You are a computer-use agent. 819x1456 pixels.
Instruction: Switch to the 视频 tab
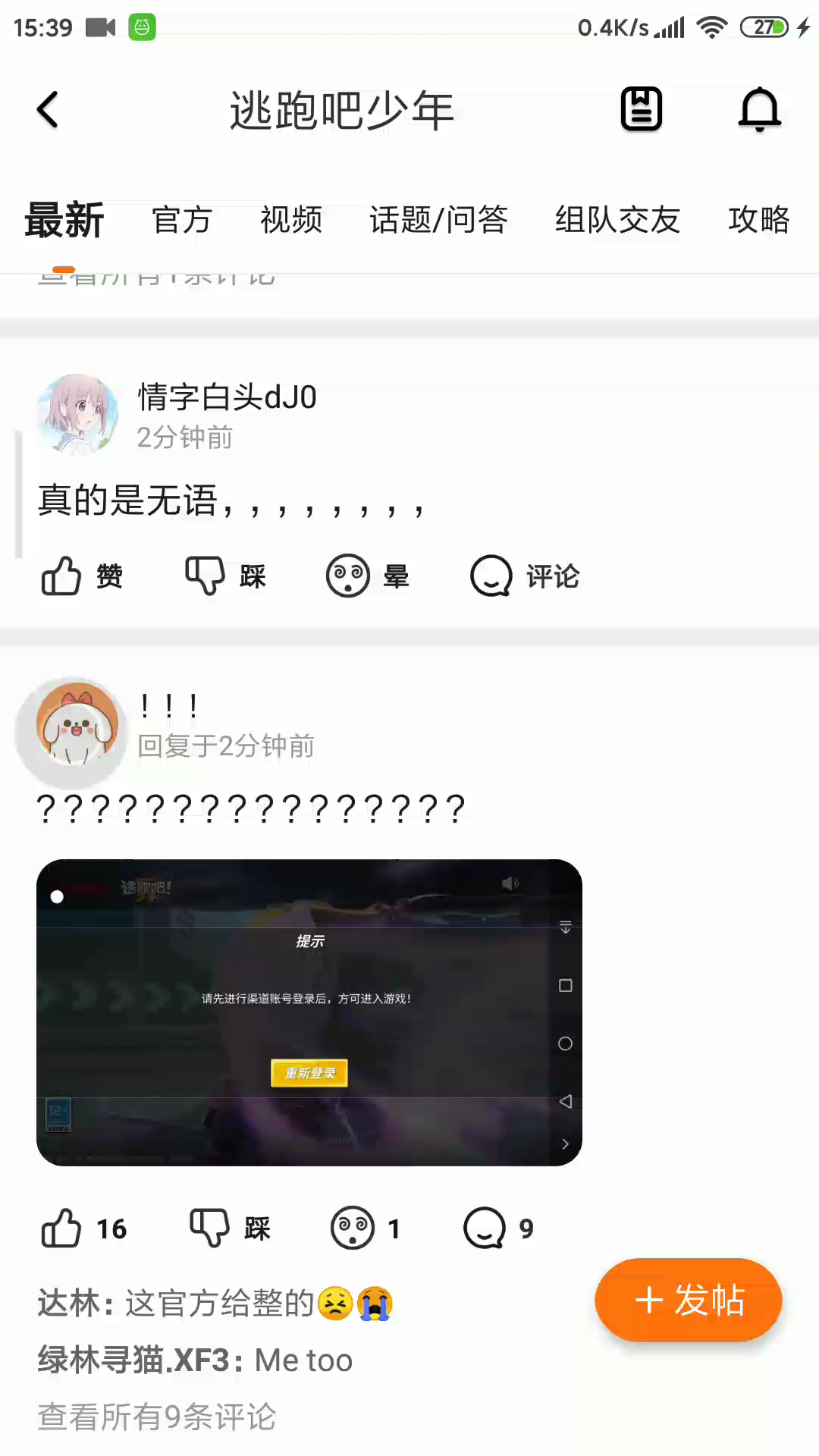pos(291,220)
